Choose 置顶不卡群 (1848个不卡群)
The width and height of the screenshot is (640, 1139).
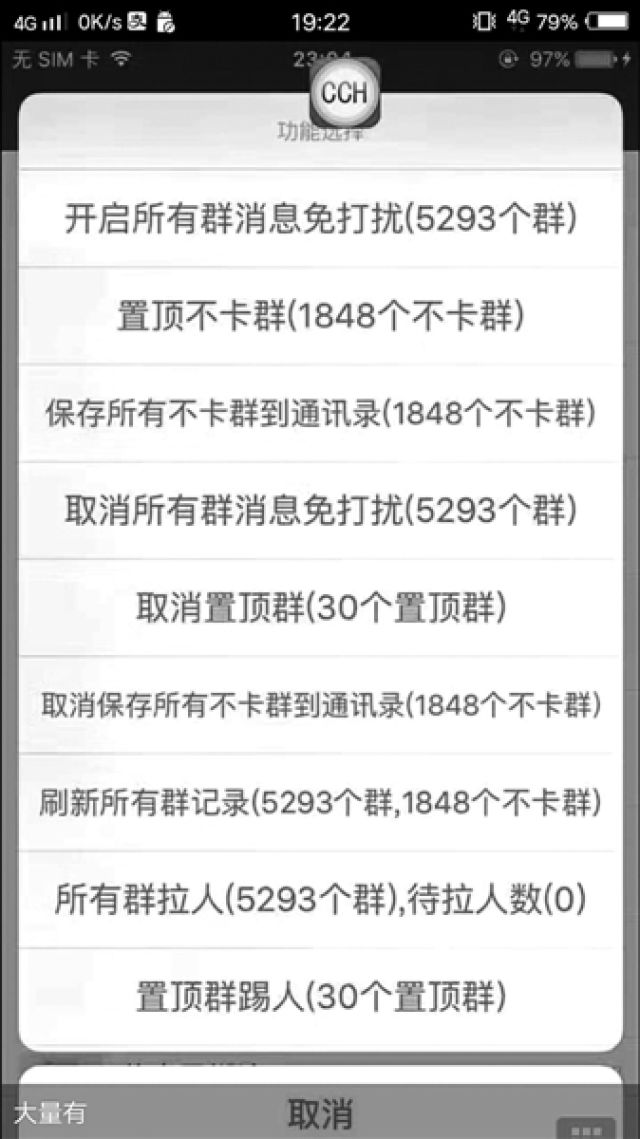coord(320,317)
